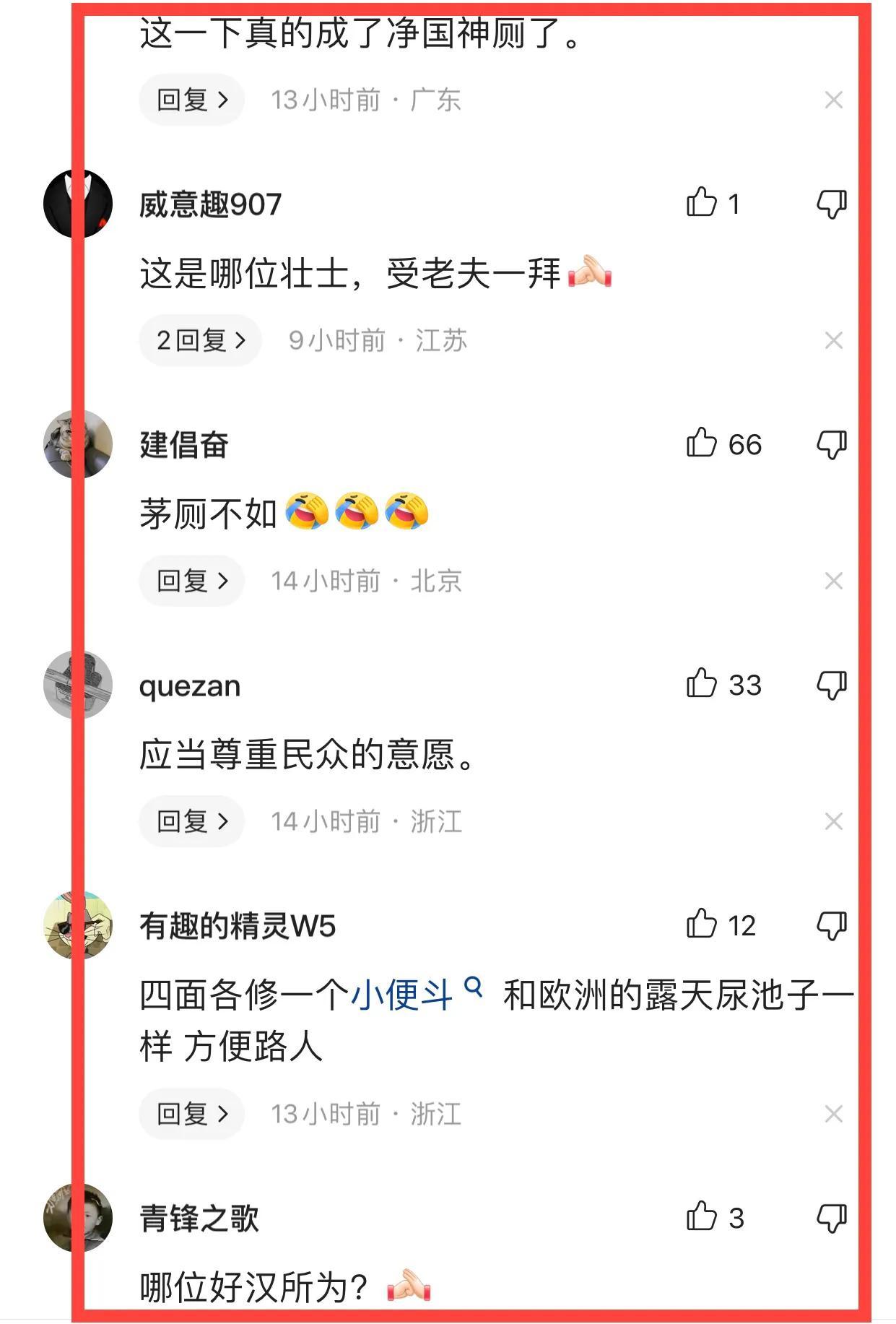Screen dimensions: 896x1324
Task: Dislike 威意趣907's comment
Action: point(831,204)
